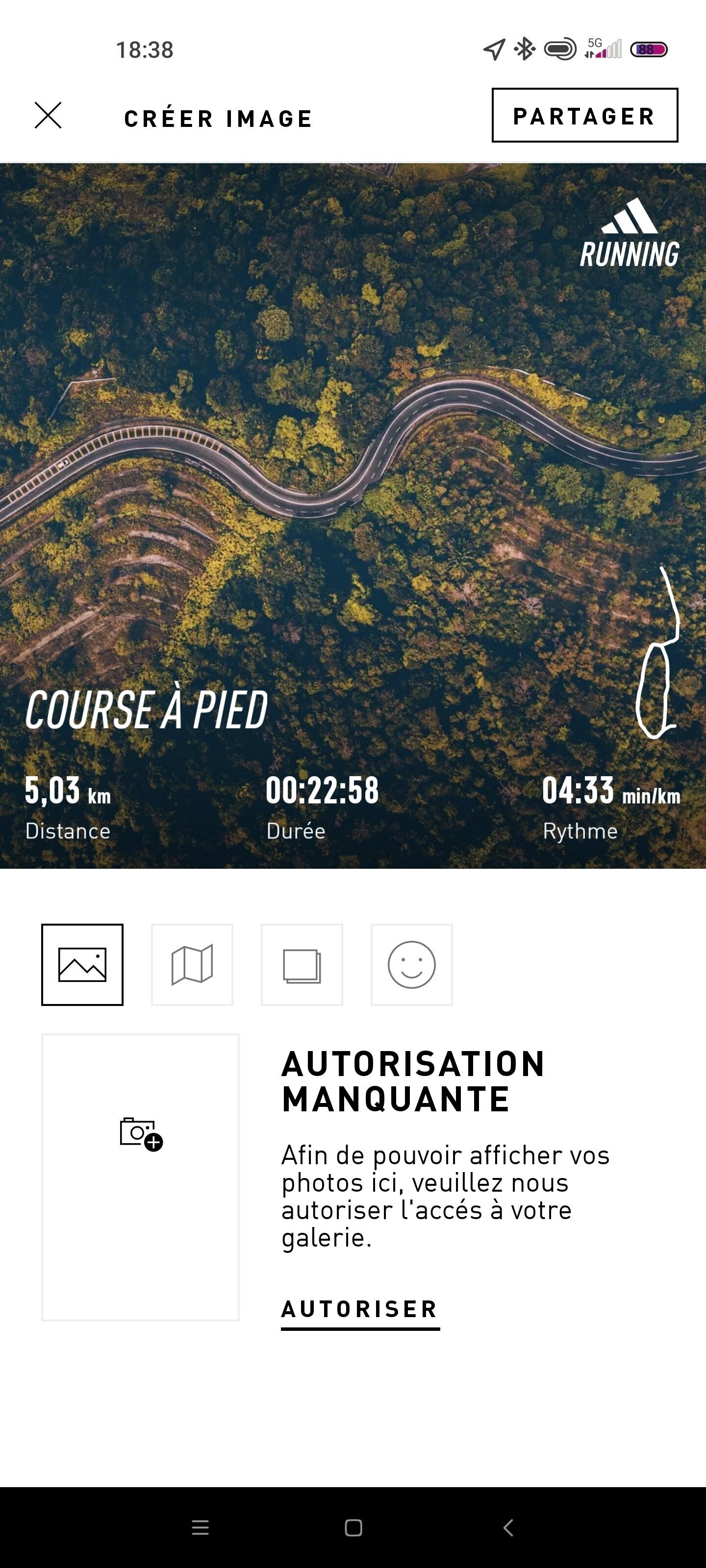
Task: Tap the Partager button
Action: coord(584,116)
